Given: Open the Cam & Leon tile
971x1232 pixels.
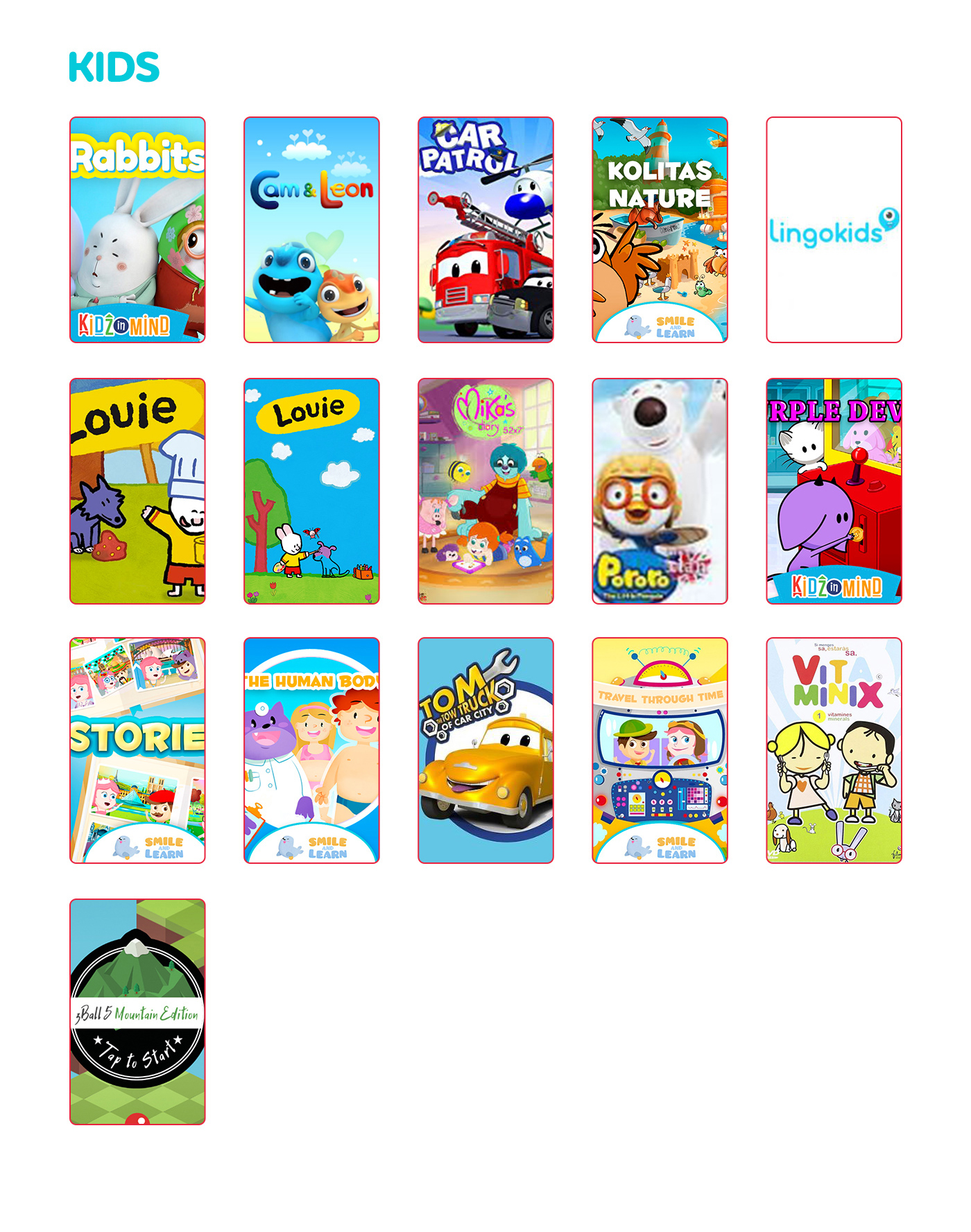Looking at the screenshot, I should tap(311, 229).
